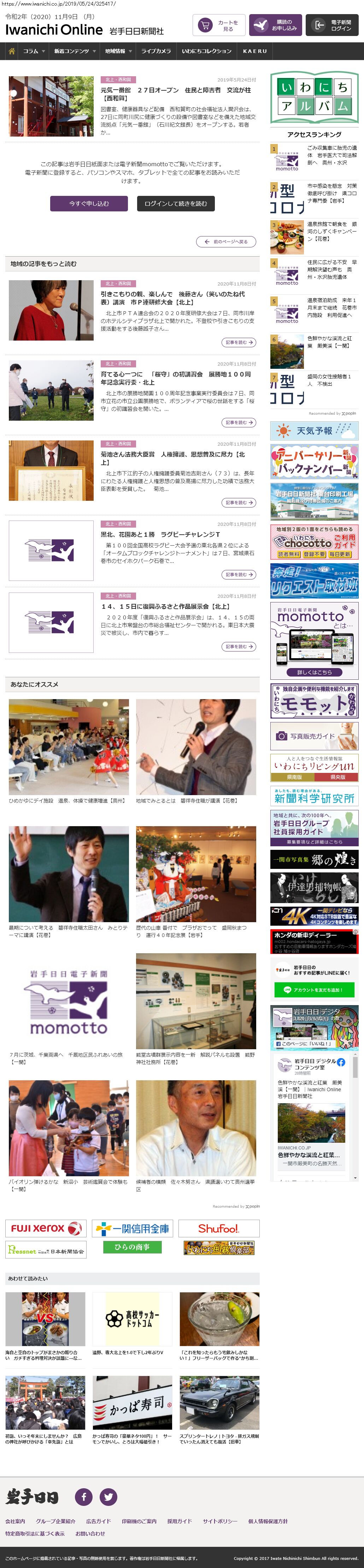Image resolution: width=364 pixels, height=1568 pixels.
Task: Expand the 地域情報 menu
Action: click(118, 51)
